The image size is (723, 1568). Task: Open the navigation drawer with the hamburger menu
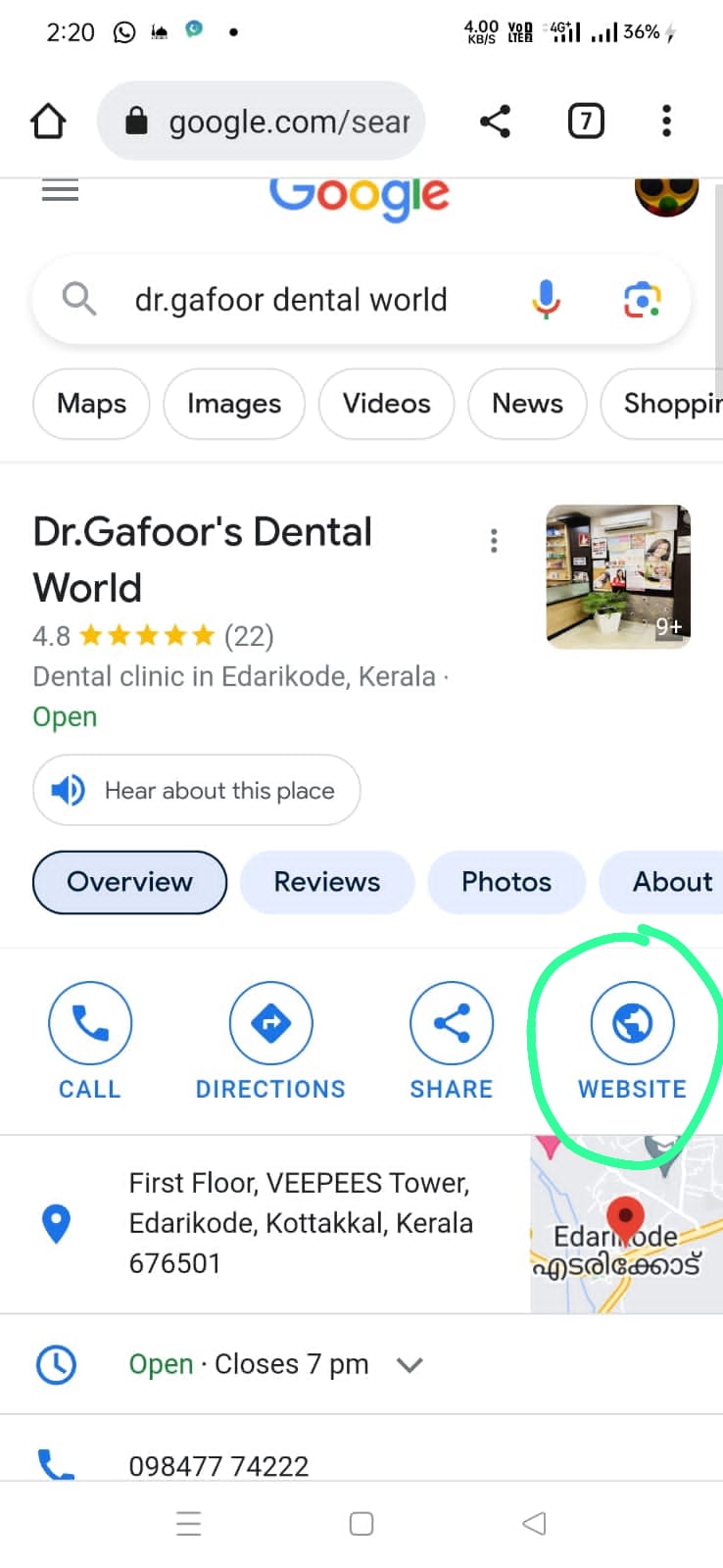point(60,189)
